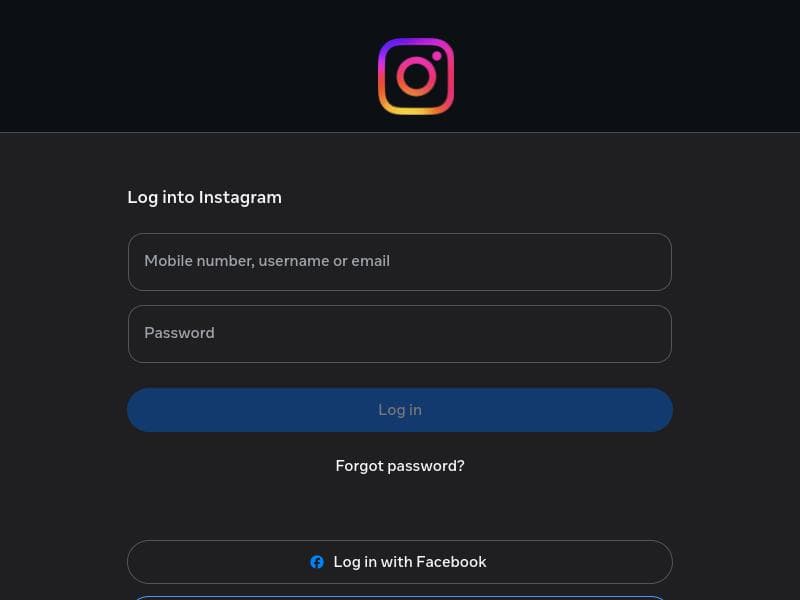Log in with Facebook
The height and width of the screenshot is (600, 800).
pos(399,562)
